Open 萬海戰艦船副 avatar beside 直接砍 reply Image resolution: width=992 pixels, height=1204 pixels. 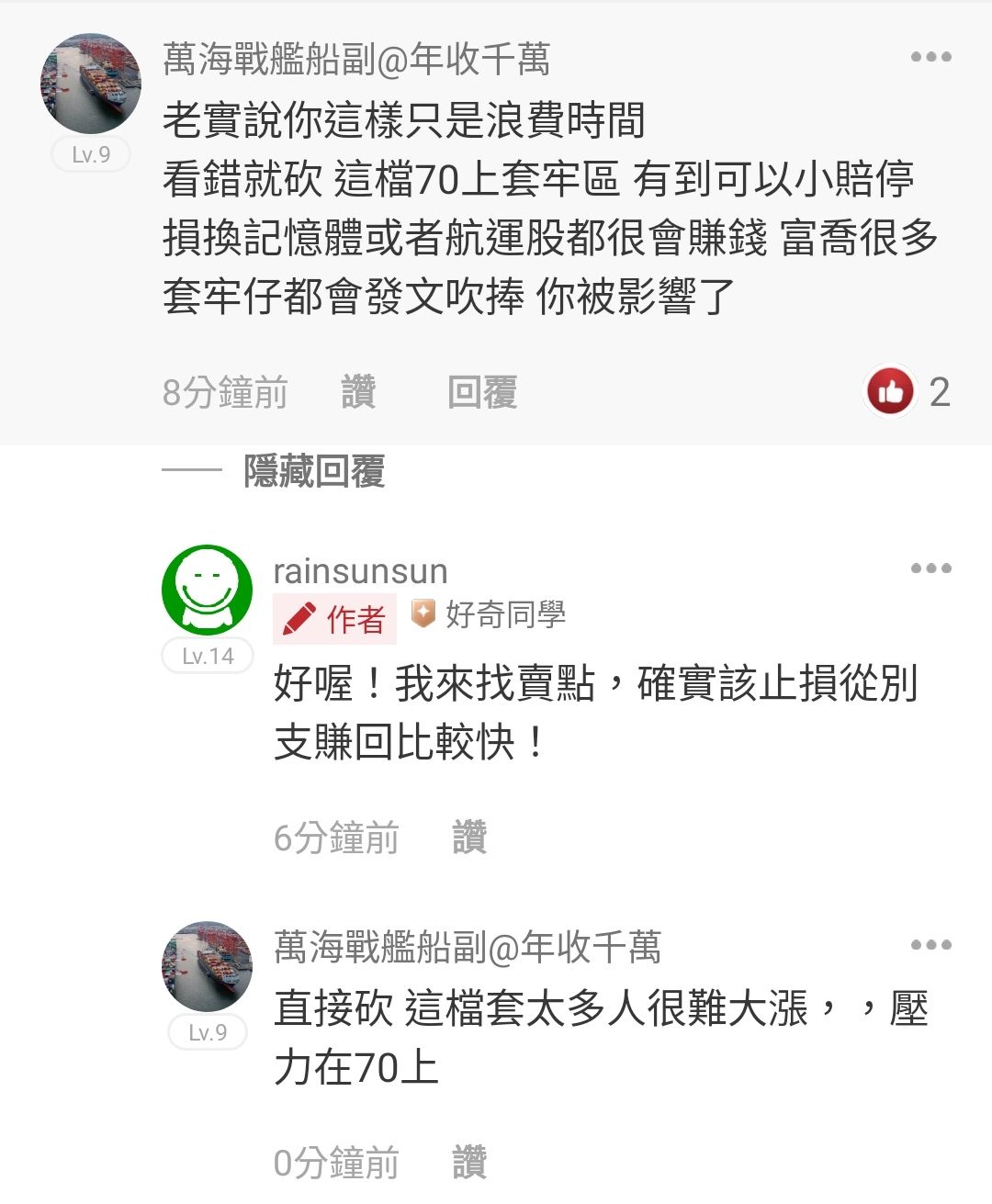pos(208,967)
